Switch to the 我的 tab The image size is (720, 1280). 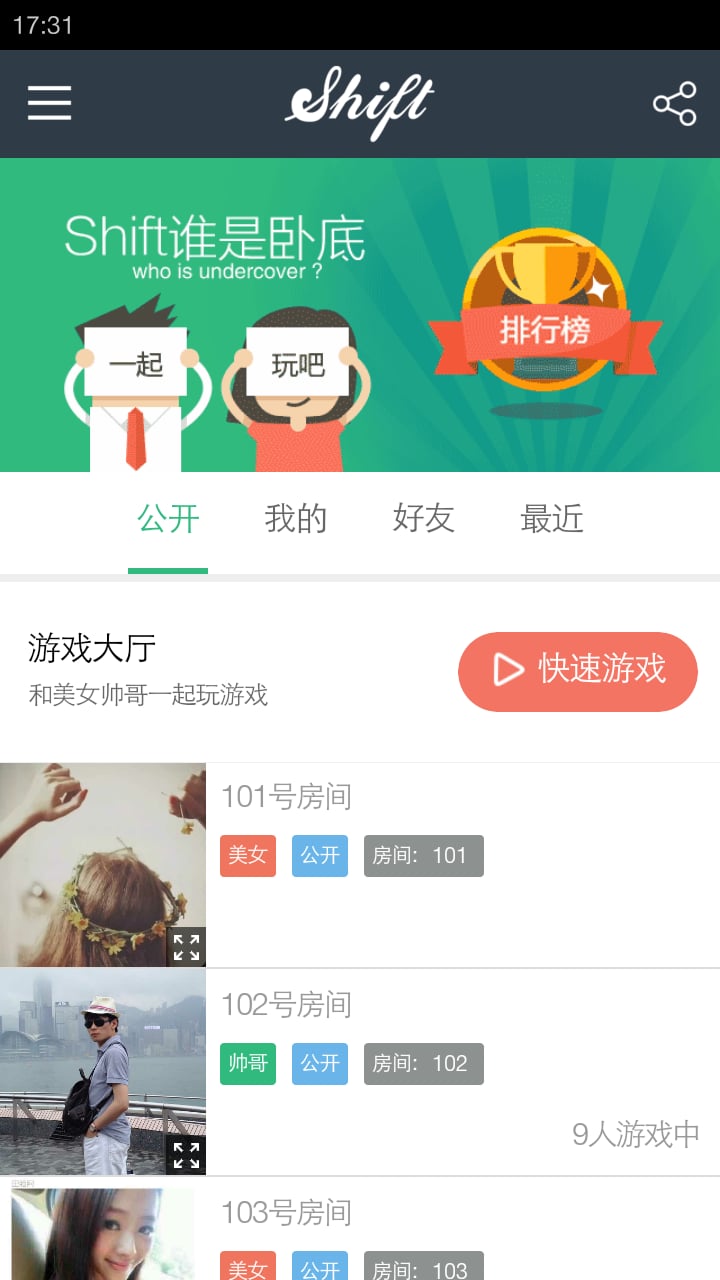(x=296, y=519)
